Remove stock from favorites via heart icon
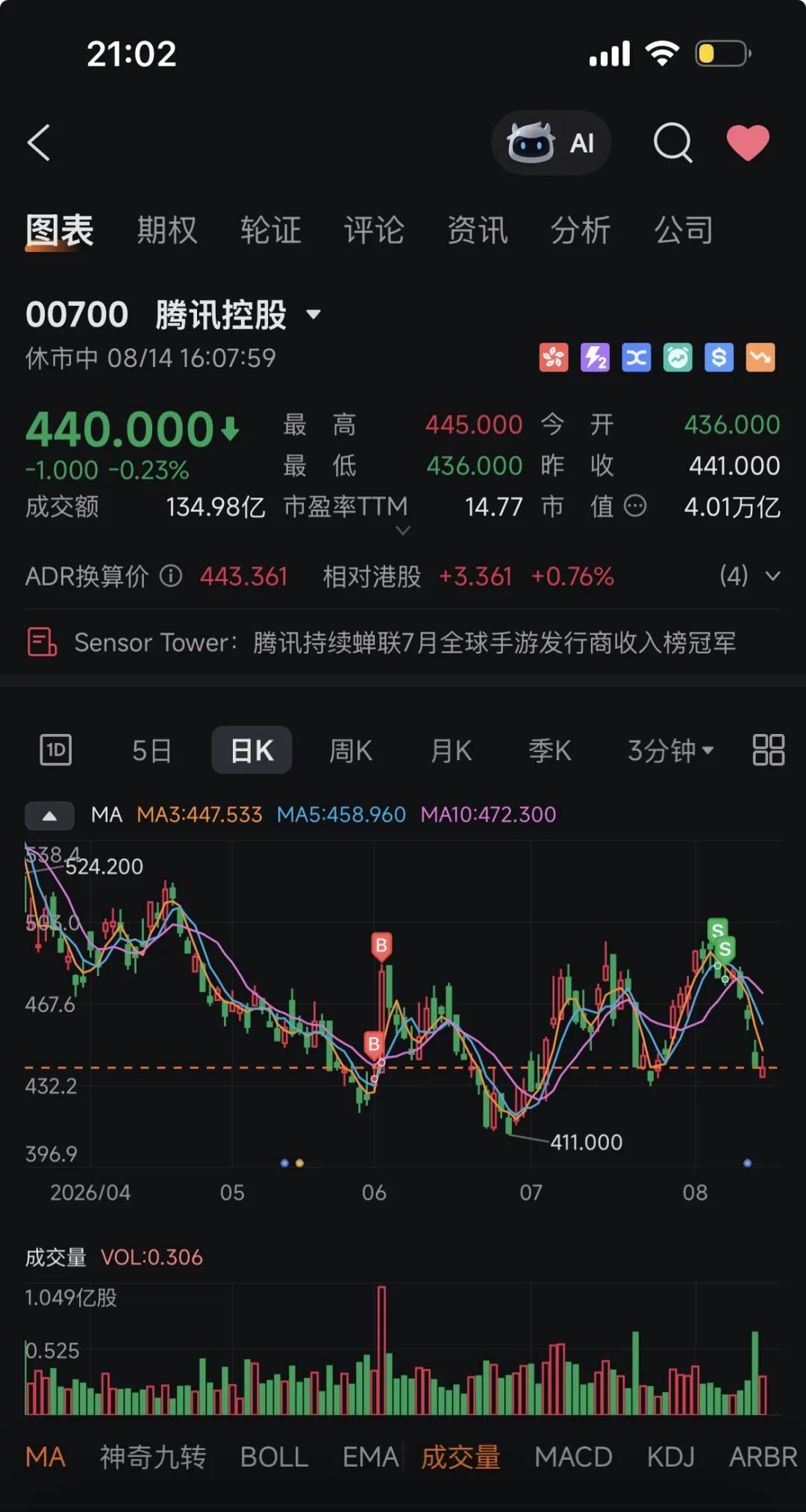Viewport: 806px width, 1512px height. [x=748, y=142]
